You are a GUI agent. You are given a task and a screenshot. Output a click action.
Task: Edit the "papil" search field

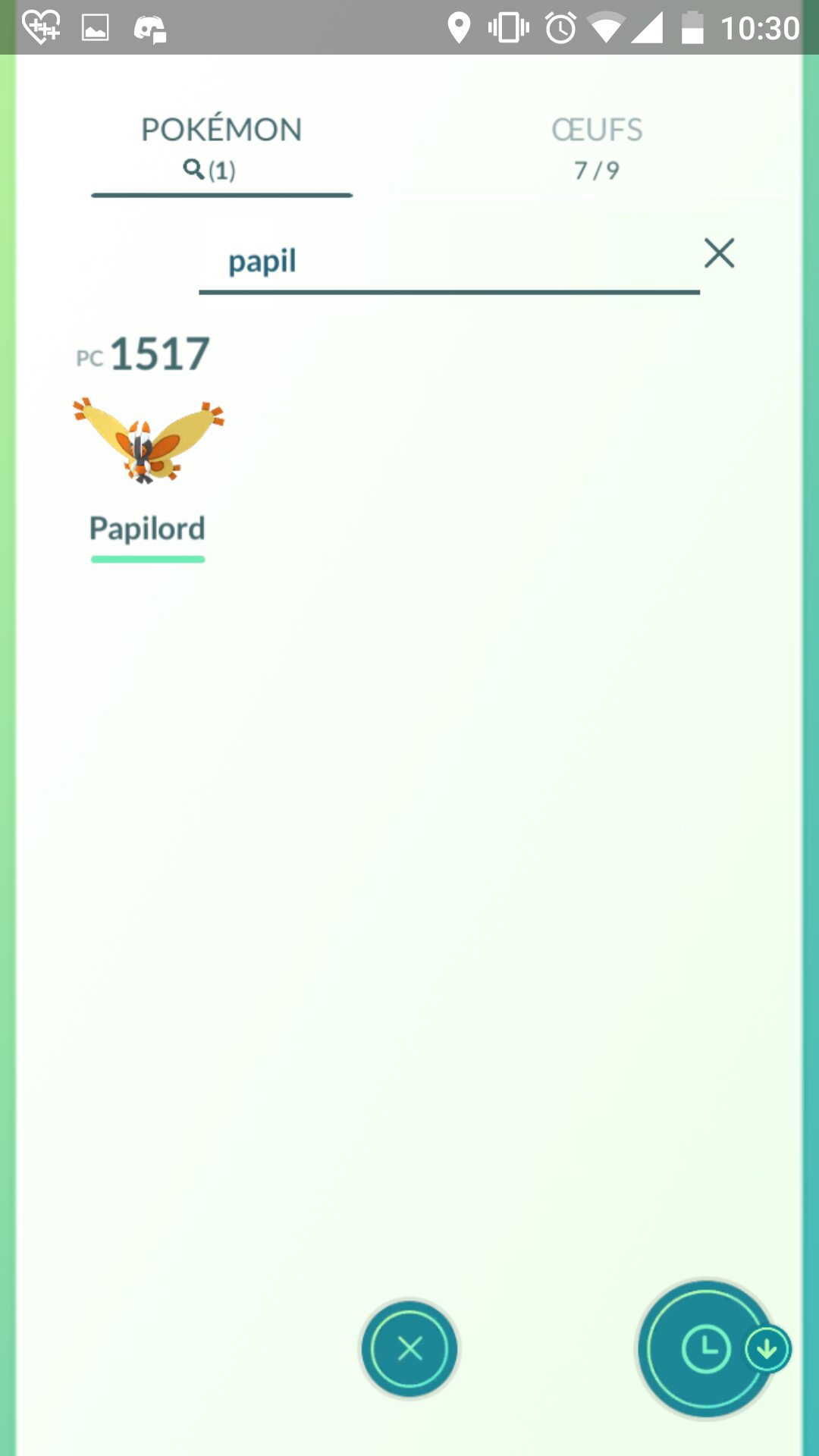(x=447, y=262)
